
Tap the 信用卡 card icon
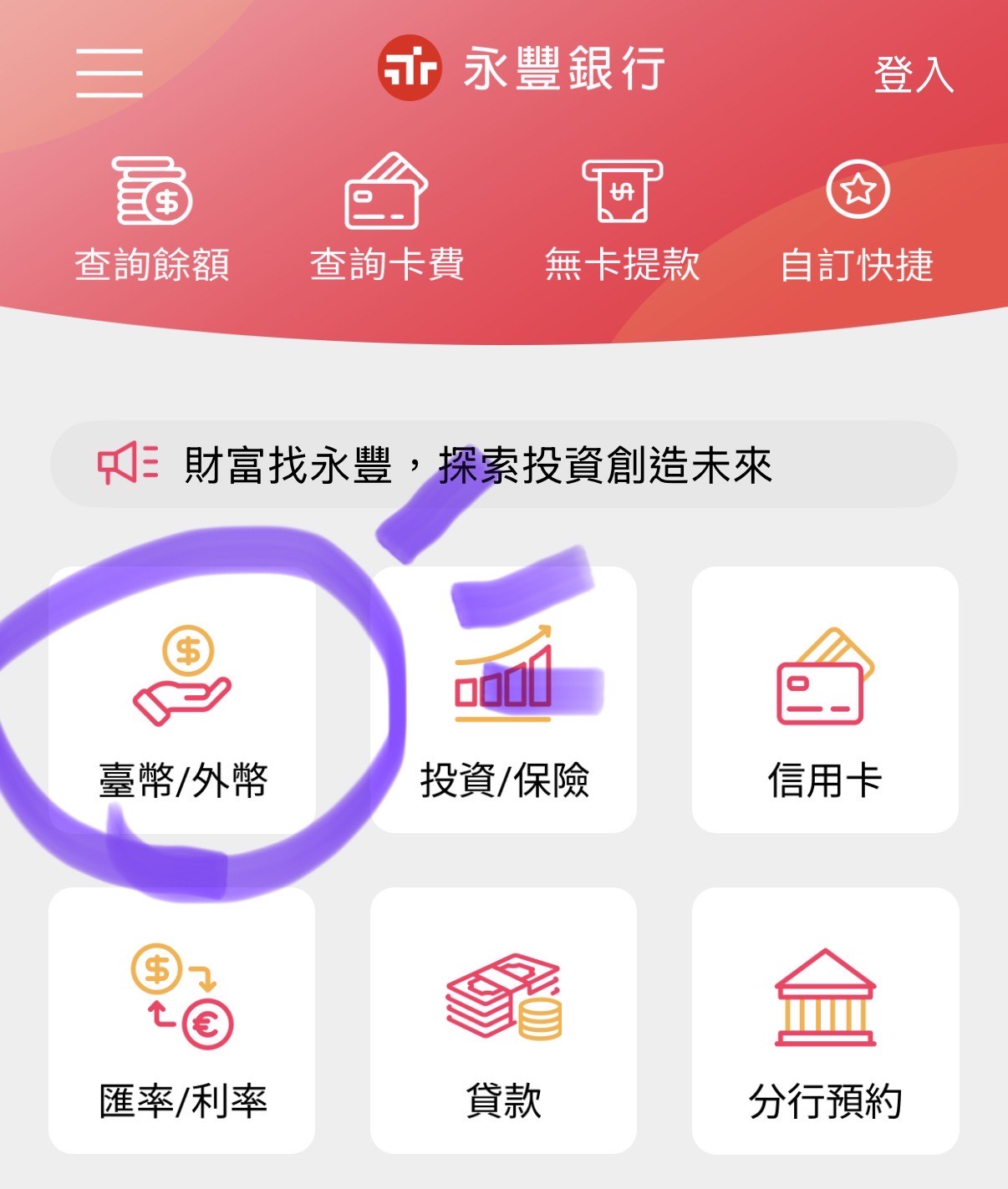click(822, 677)
